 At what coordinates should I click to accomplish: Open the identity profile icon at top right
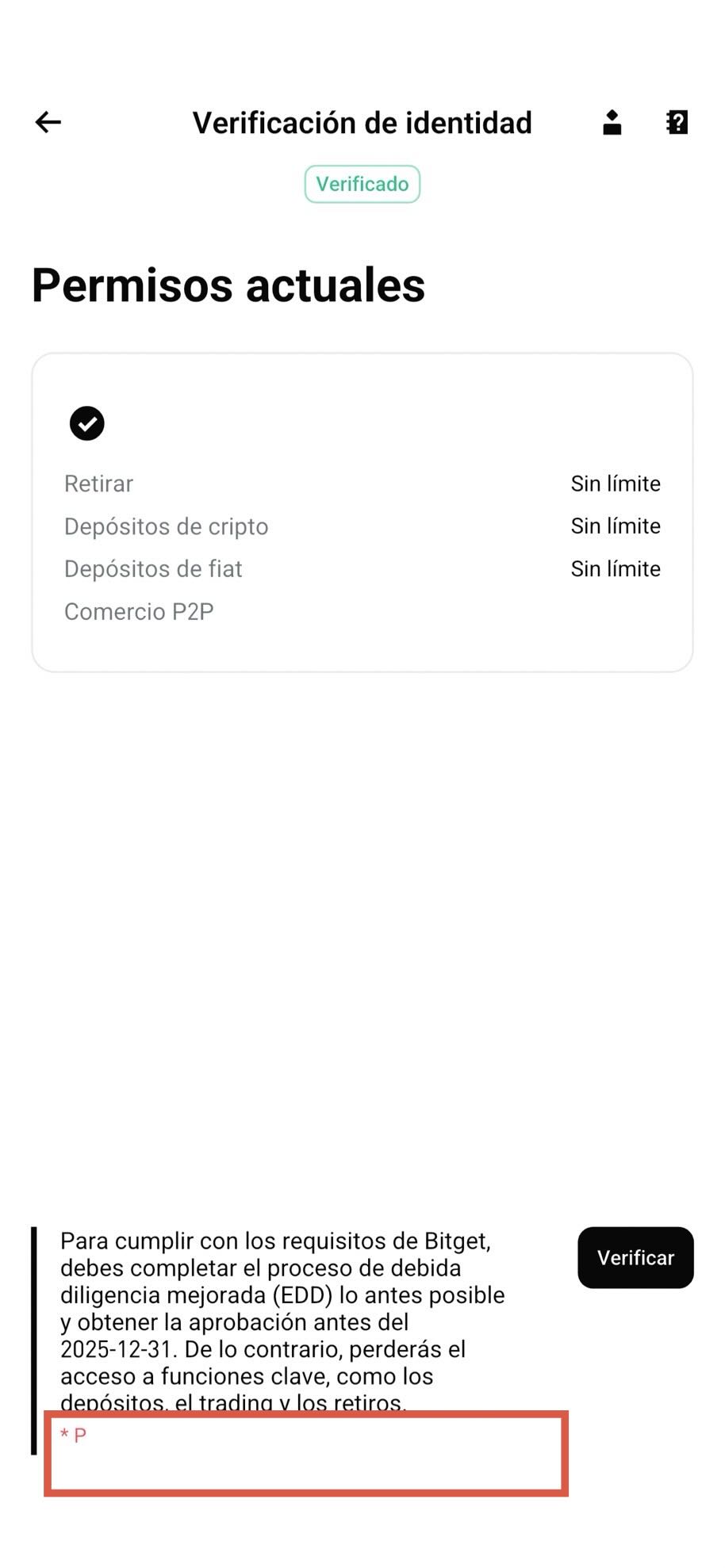(611, 121)
